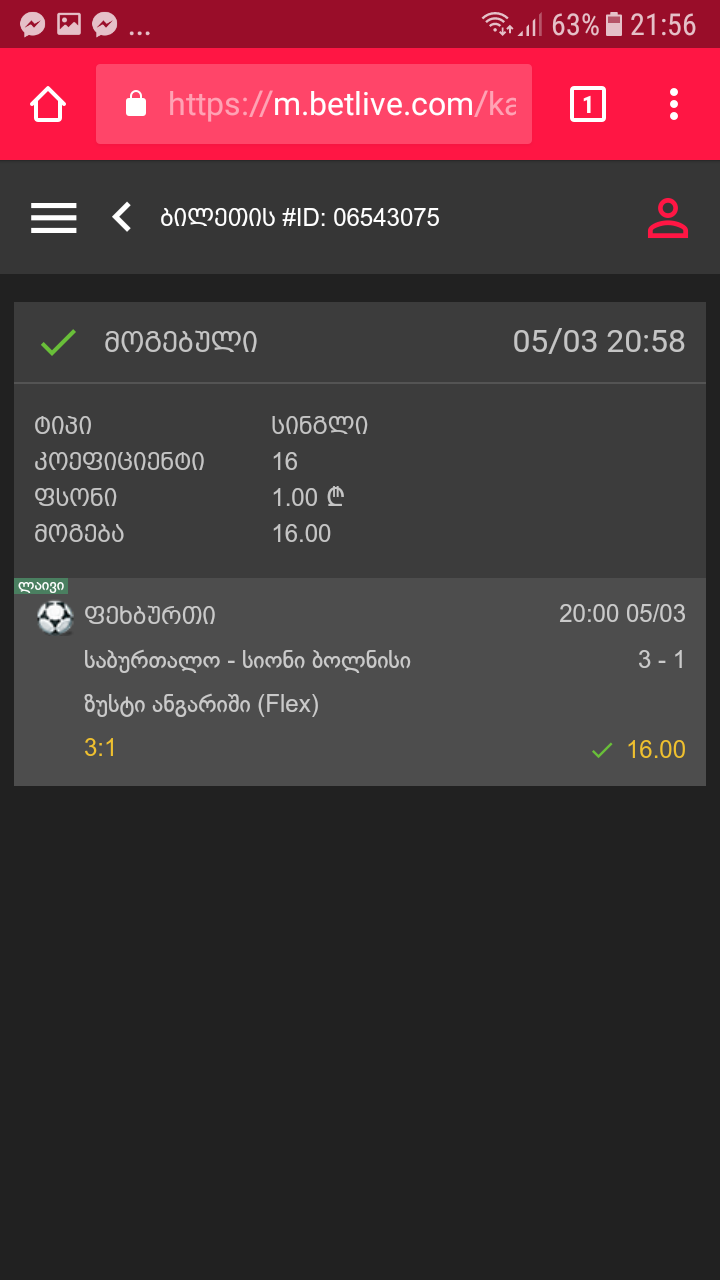Open the hamburger drawer menu
Image resolution: width=720 pixels, height=1280 pixels.
coord(54,217)
